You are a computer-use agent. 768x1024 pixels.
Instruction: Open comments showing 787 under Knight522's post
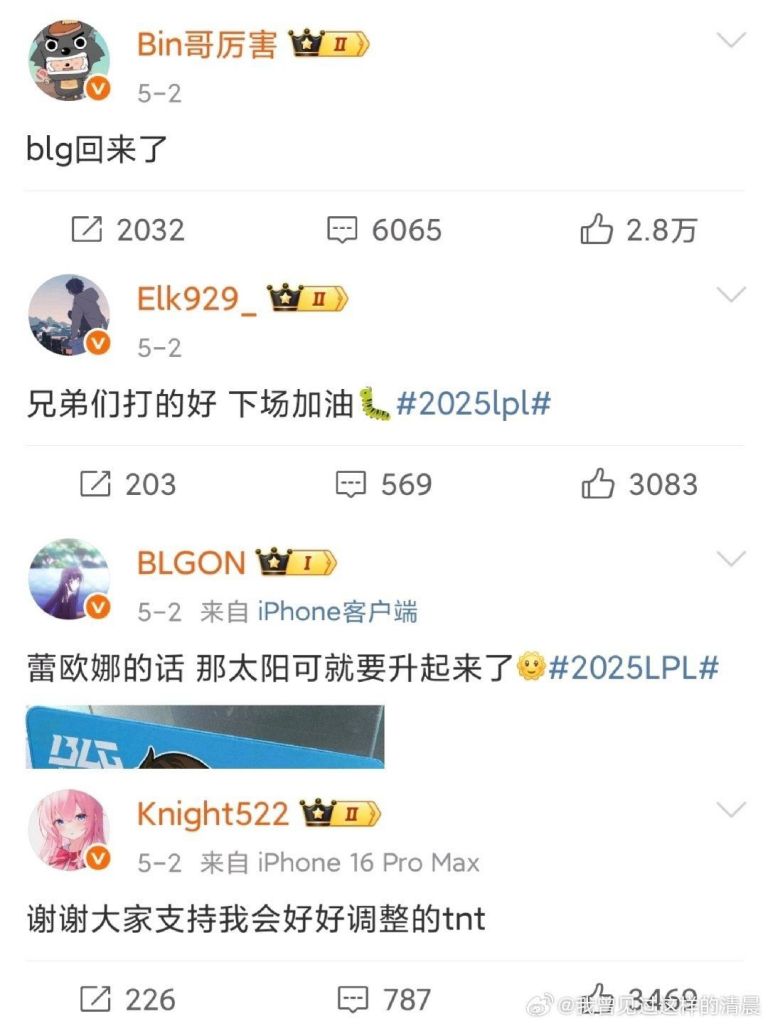(x=351, y=998)
